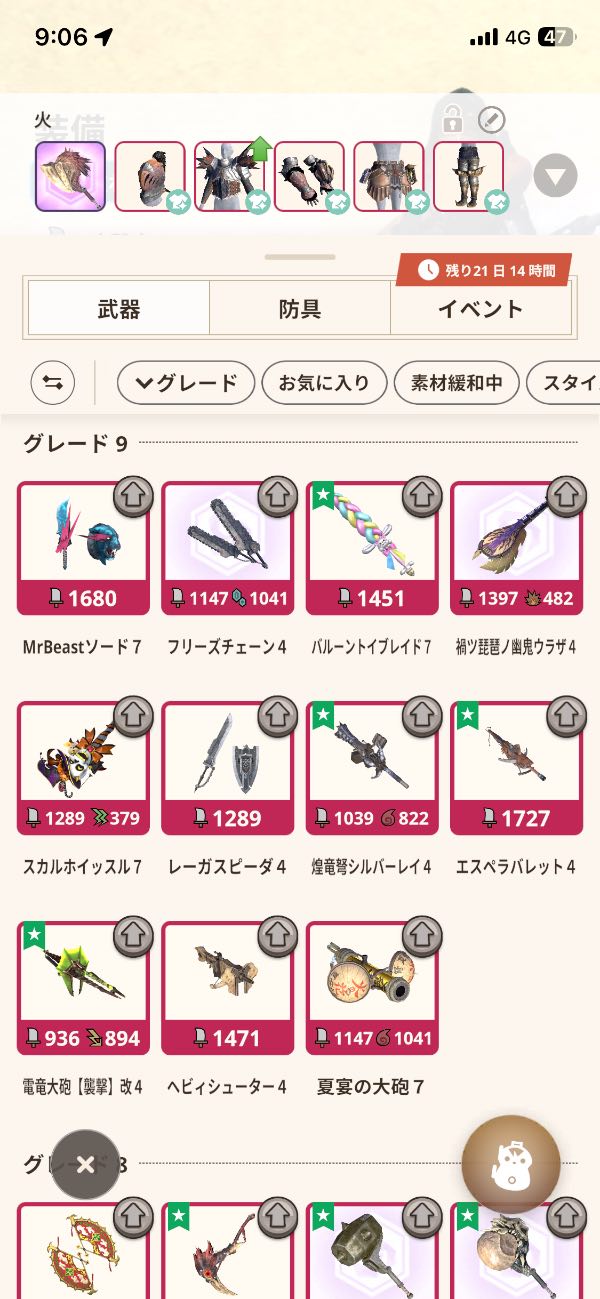This screenshot has height=1299, width=600.
Task: Expand the グレード sort dropdown
Action: pyautogui.click(x=185, y=382)
